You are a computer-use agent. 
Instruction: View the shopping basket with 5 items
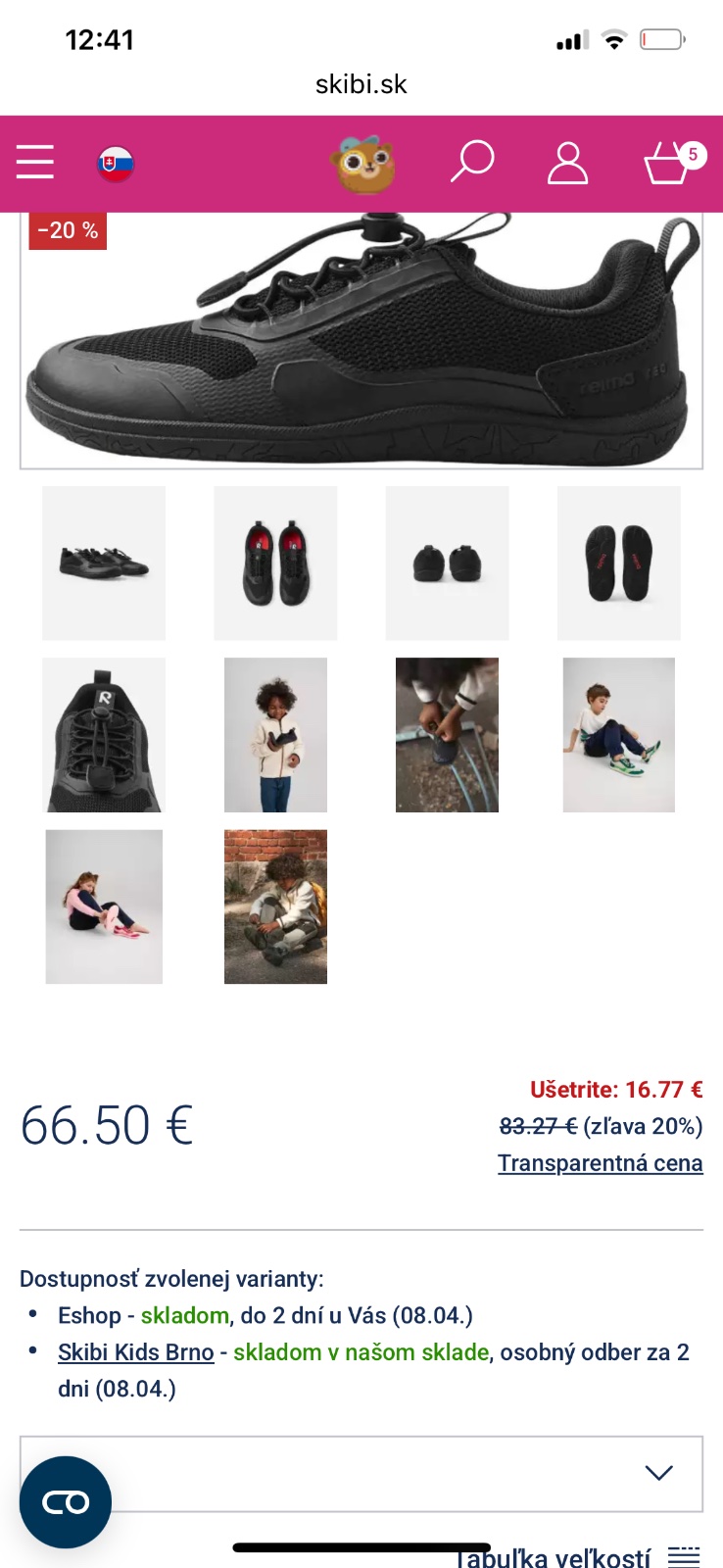(670, 163)
